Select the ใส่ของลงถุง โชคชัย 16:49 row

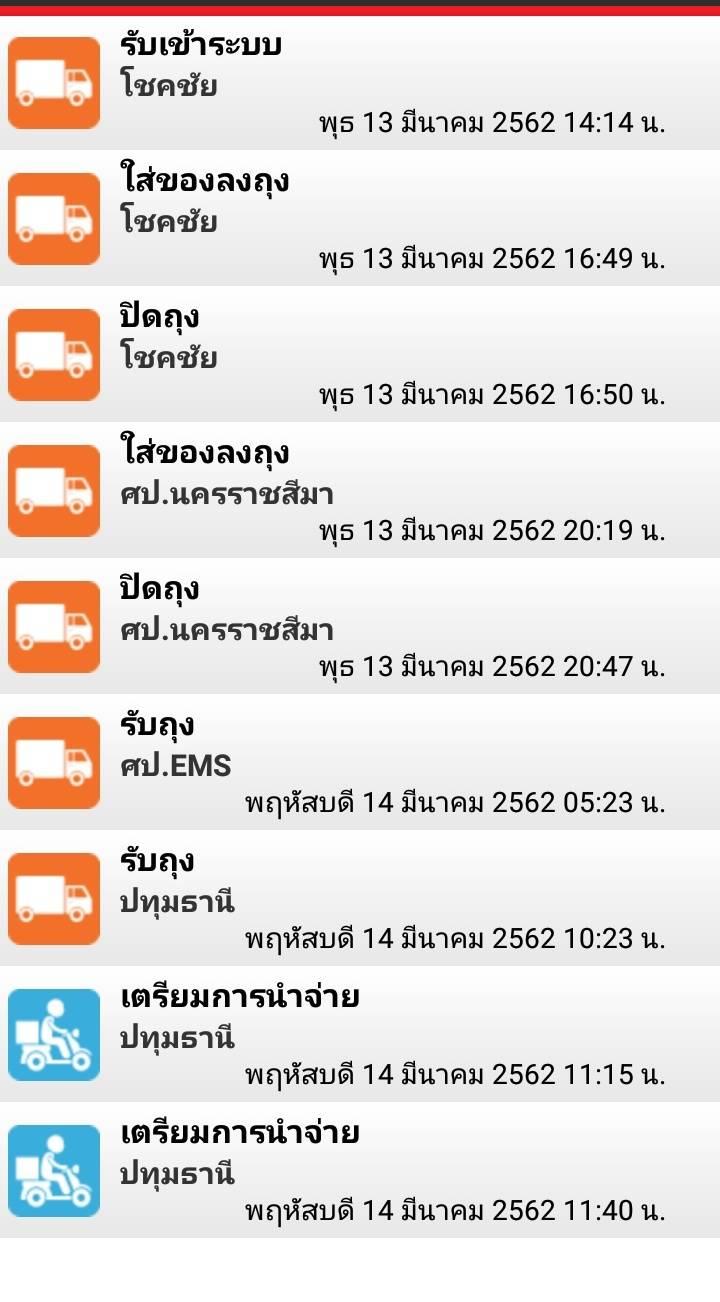coord(360,220)
